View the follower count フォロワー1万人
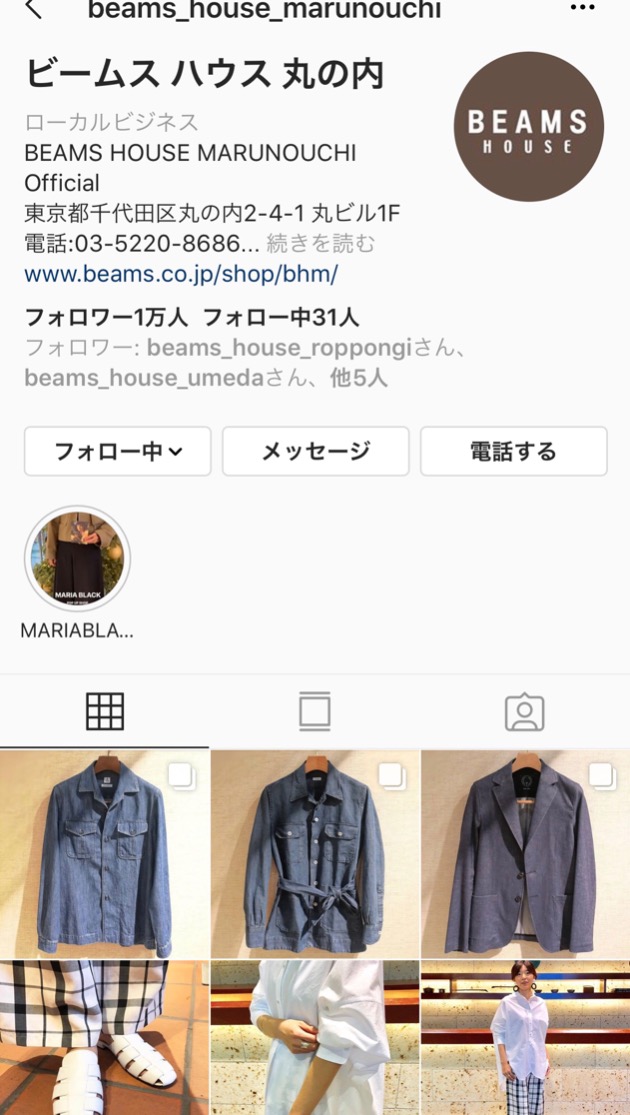Image resolution: width=630 pixels, height=1115 pixels. (x=106, y=318)
